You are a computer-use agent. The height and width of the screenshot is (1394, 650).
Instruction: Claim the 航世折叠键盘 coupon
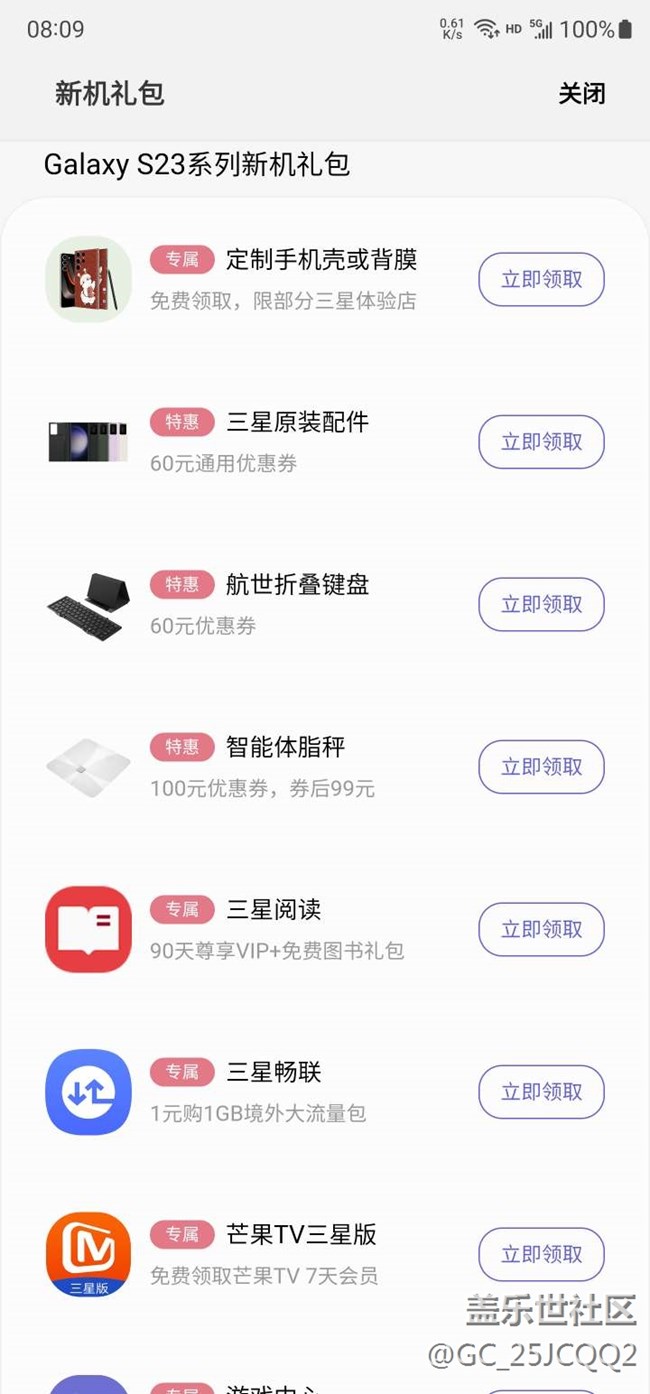(541, 604)
